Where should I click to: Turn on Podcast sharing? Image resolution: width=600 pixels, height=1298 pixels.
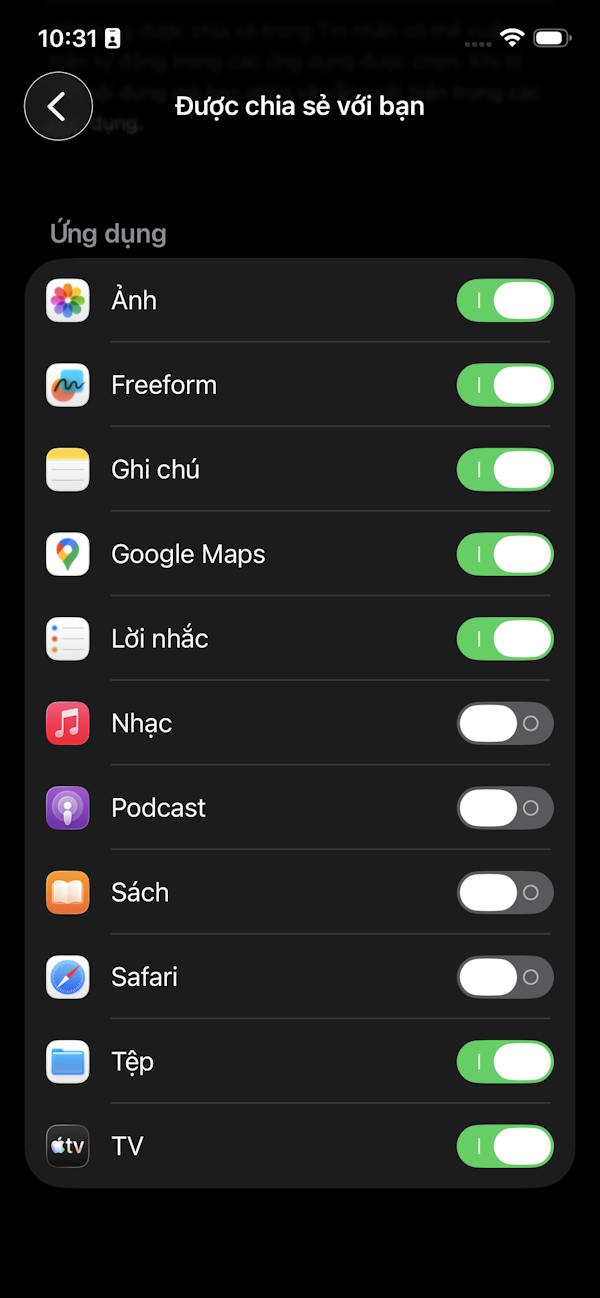504,808
